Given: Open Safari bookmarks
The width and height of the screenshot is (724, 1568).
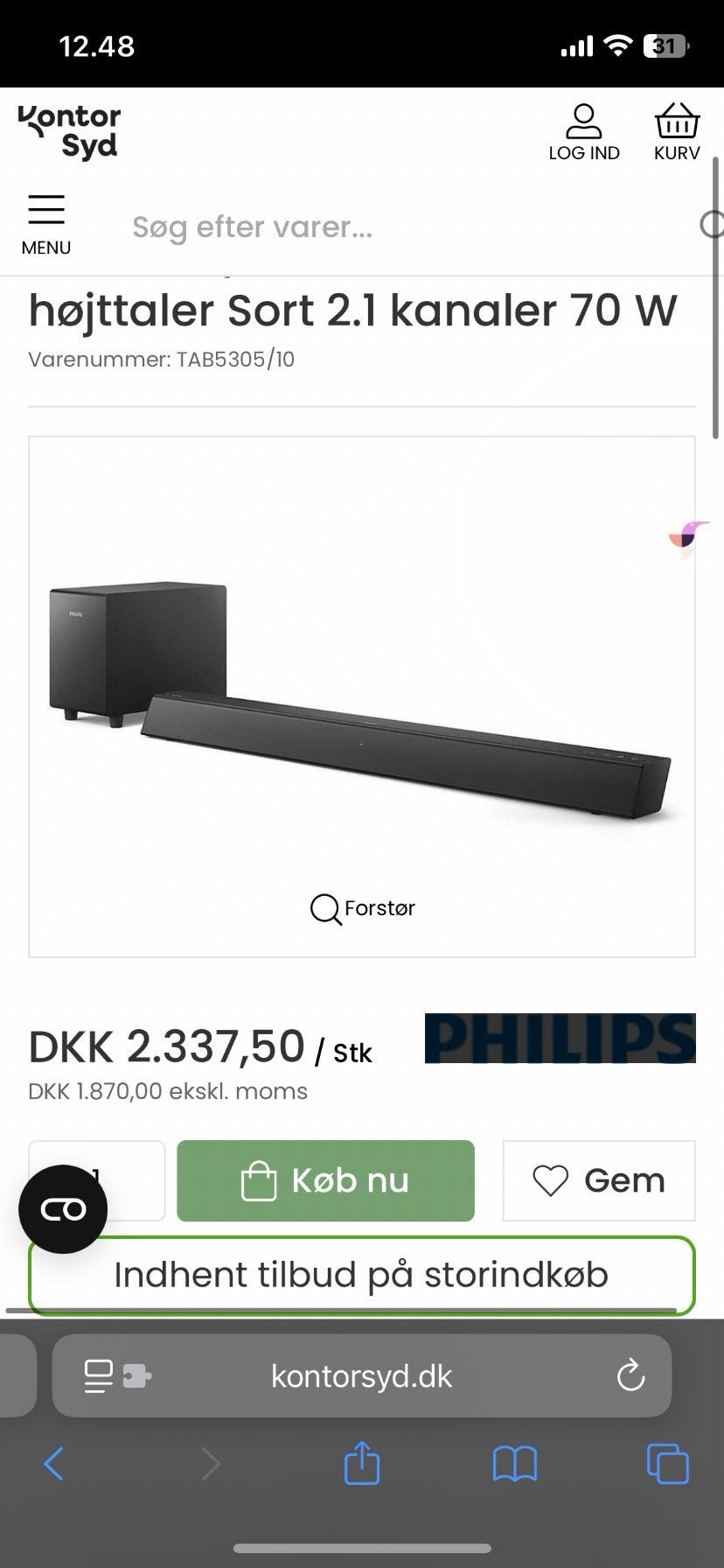Looking at the screenshot, I should 515,1463.
